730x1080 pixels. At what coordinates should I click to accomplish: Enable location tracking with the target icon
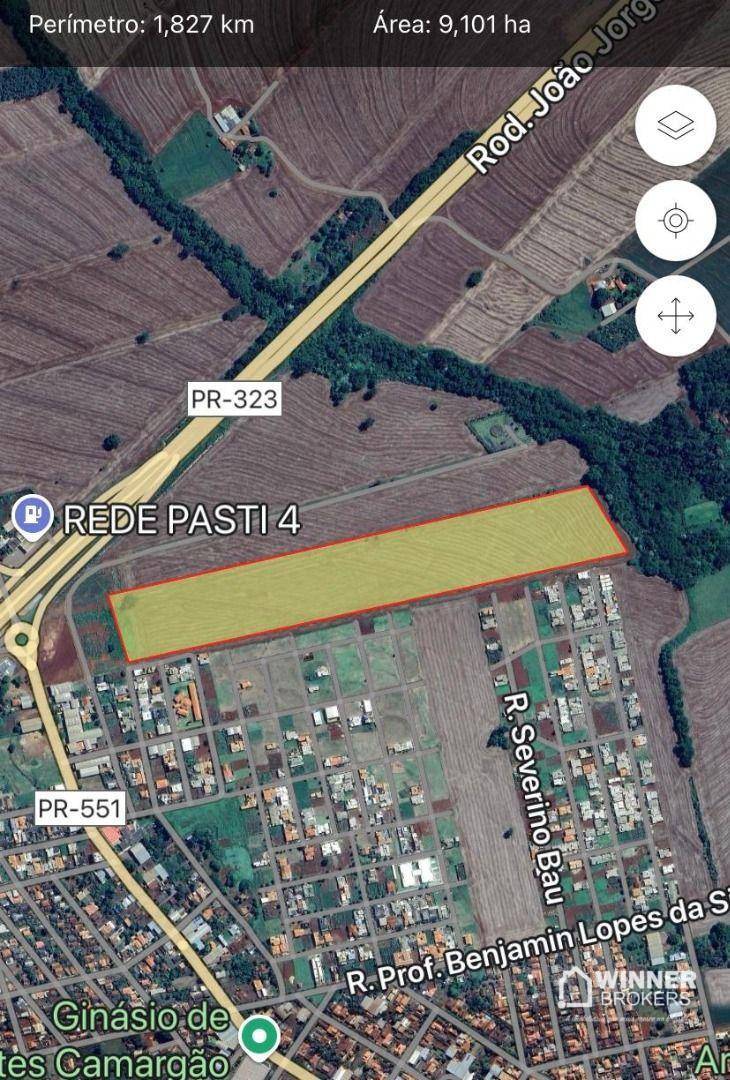675,220
